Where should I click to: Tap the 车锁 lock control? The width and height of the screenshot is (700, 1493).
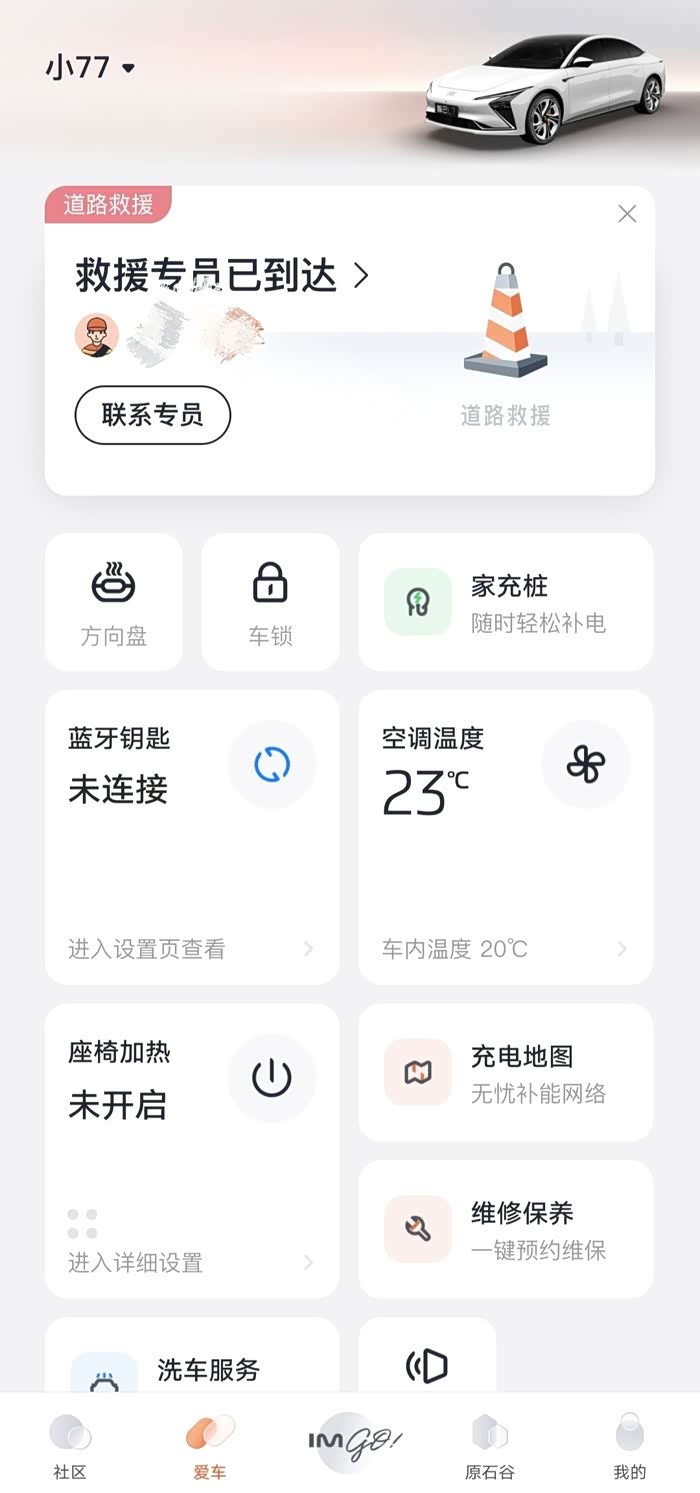click(x=270, y=602)
